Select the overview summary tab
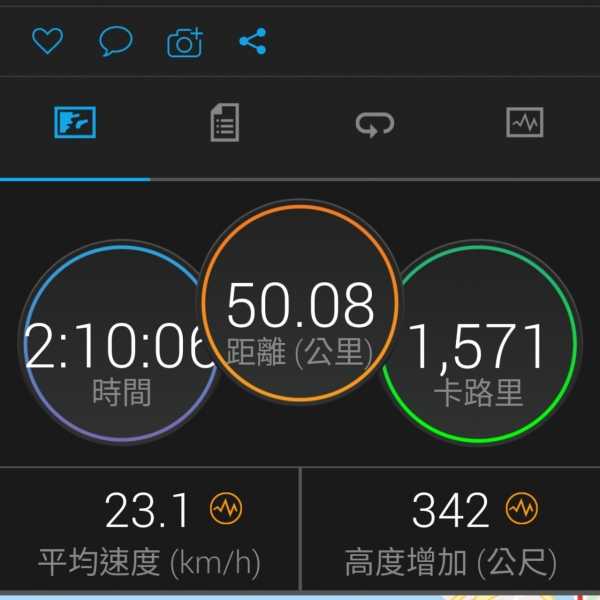 point(75,124)
